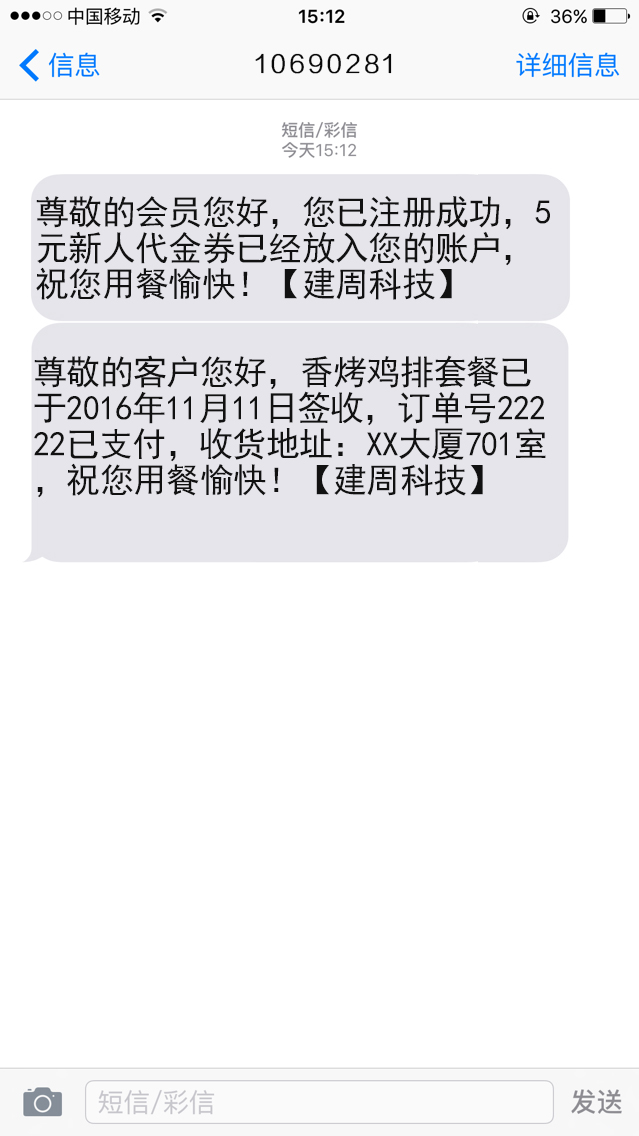Open the camera to attach a photo
Screen dimensions: 639x1136
(43, 1102)
